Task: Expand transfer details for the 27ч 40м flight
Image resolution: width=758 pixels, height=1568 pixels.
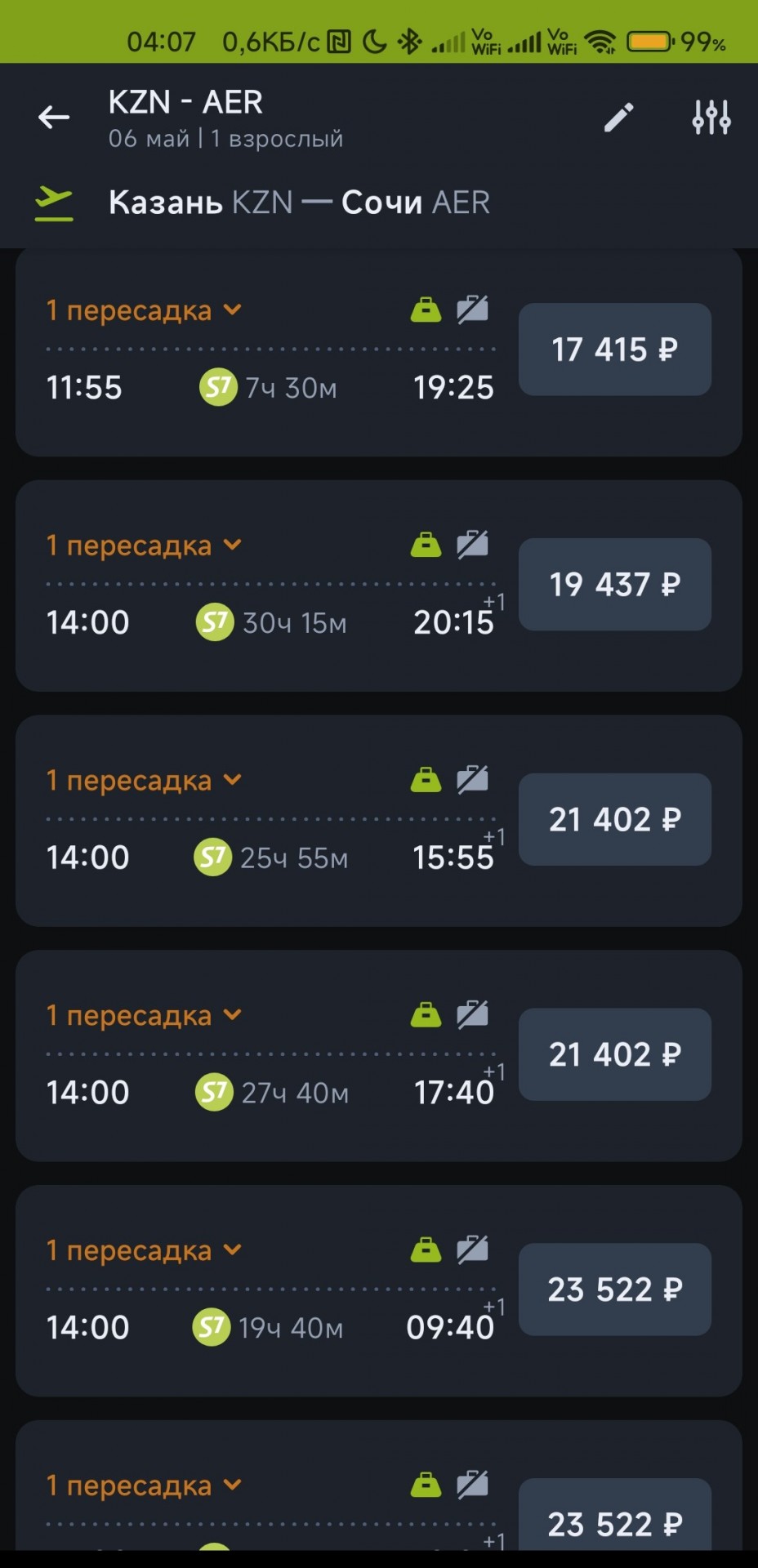Action: 144,1016
